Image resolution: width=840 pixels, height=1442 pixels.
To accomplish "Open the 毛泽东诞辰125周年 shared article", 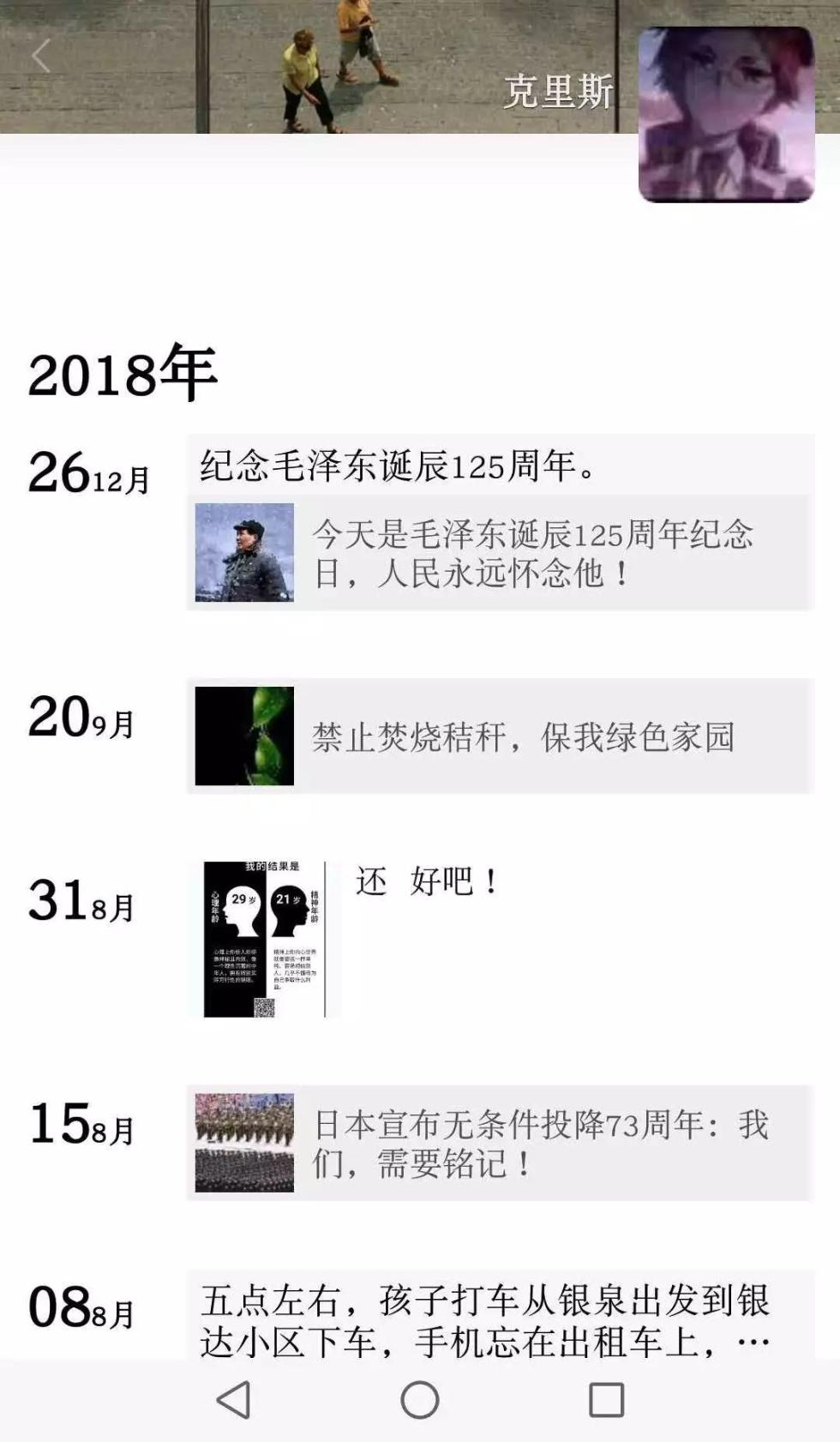I will [500, 553].
